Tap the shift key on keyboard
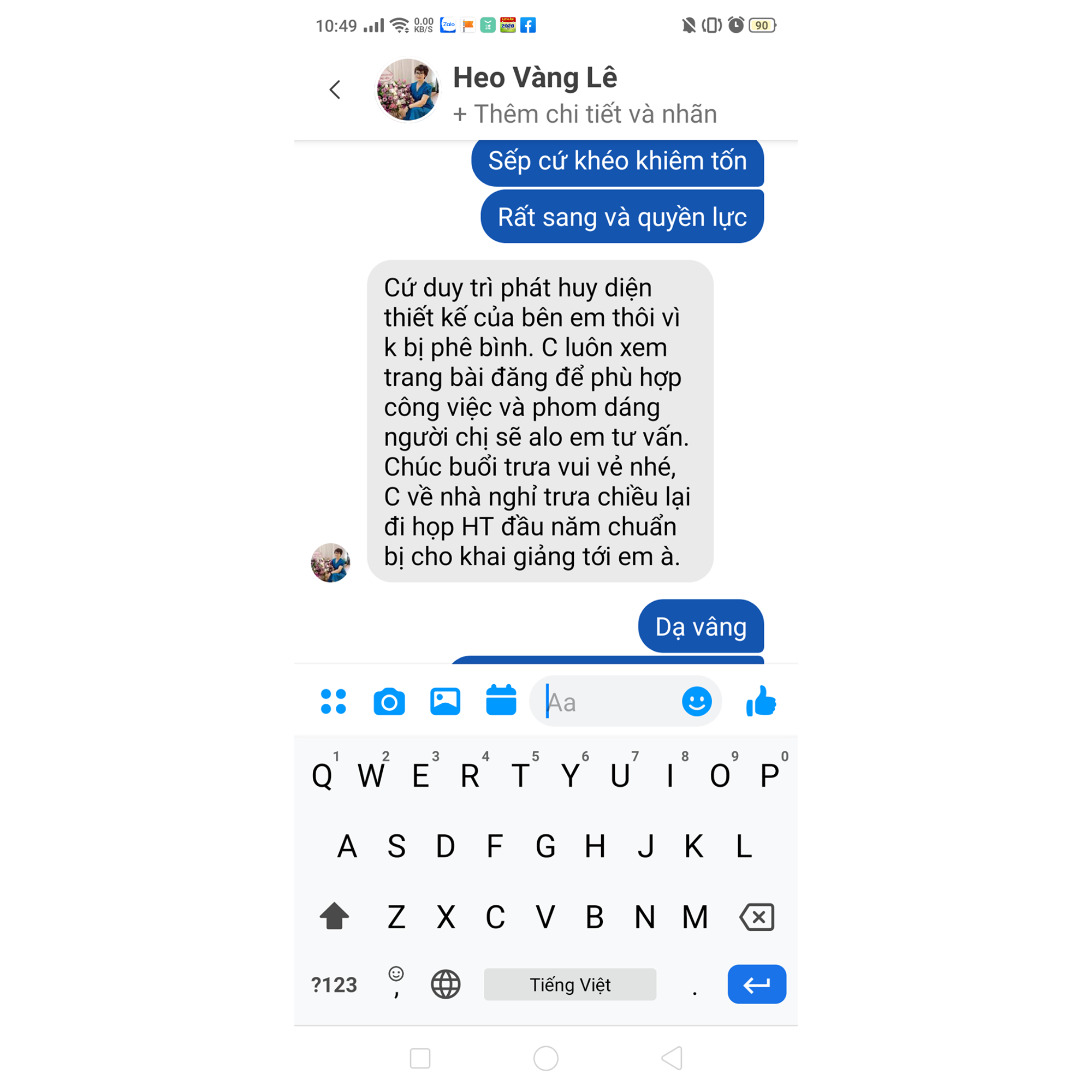The width and height of the screenshot is (1092, 1092). 334,916
